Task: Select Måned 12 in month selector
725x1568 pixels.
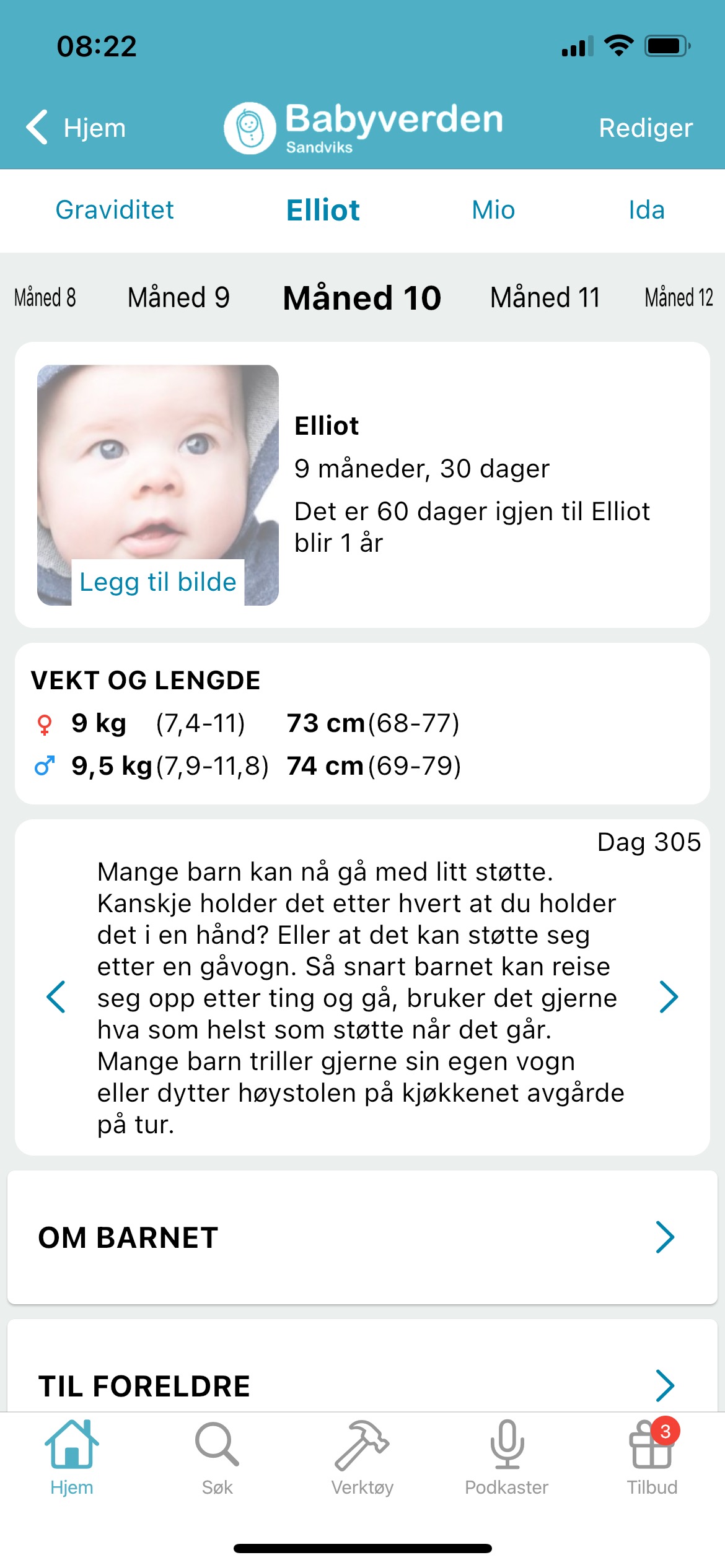Action: pyautogui.click(x=679, y=298)
